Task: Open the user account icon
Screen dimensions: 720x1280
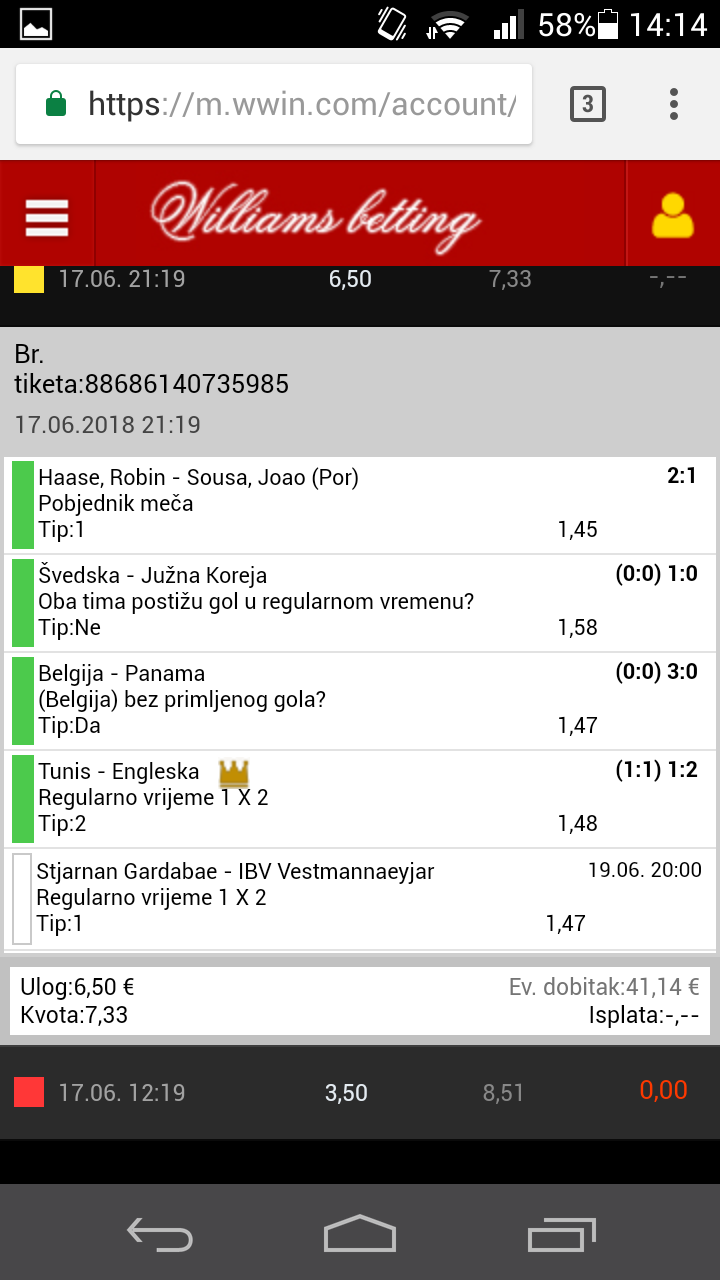Action: click(672, 215)
